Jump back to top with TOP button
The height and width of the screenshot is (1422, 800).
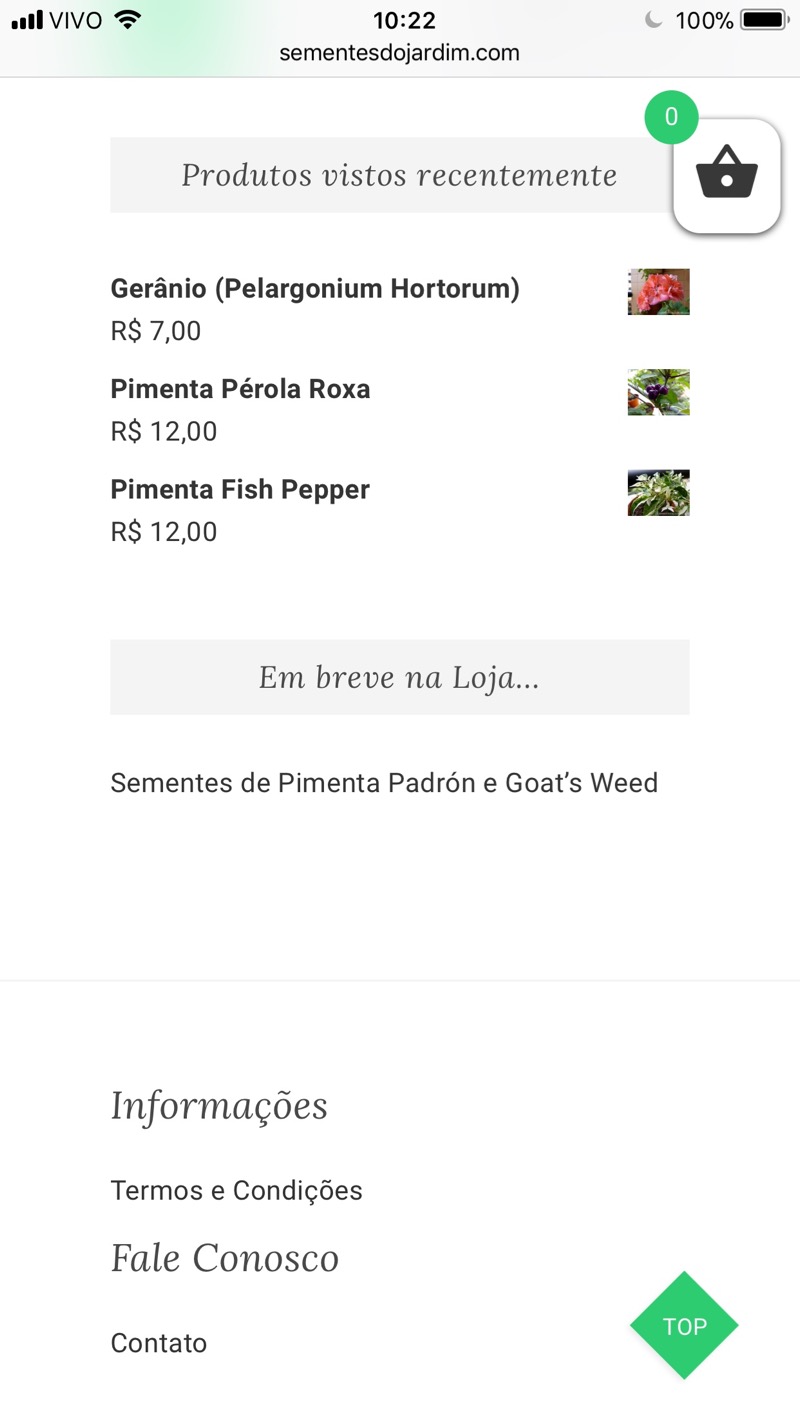click(684, 1326)
